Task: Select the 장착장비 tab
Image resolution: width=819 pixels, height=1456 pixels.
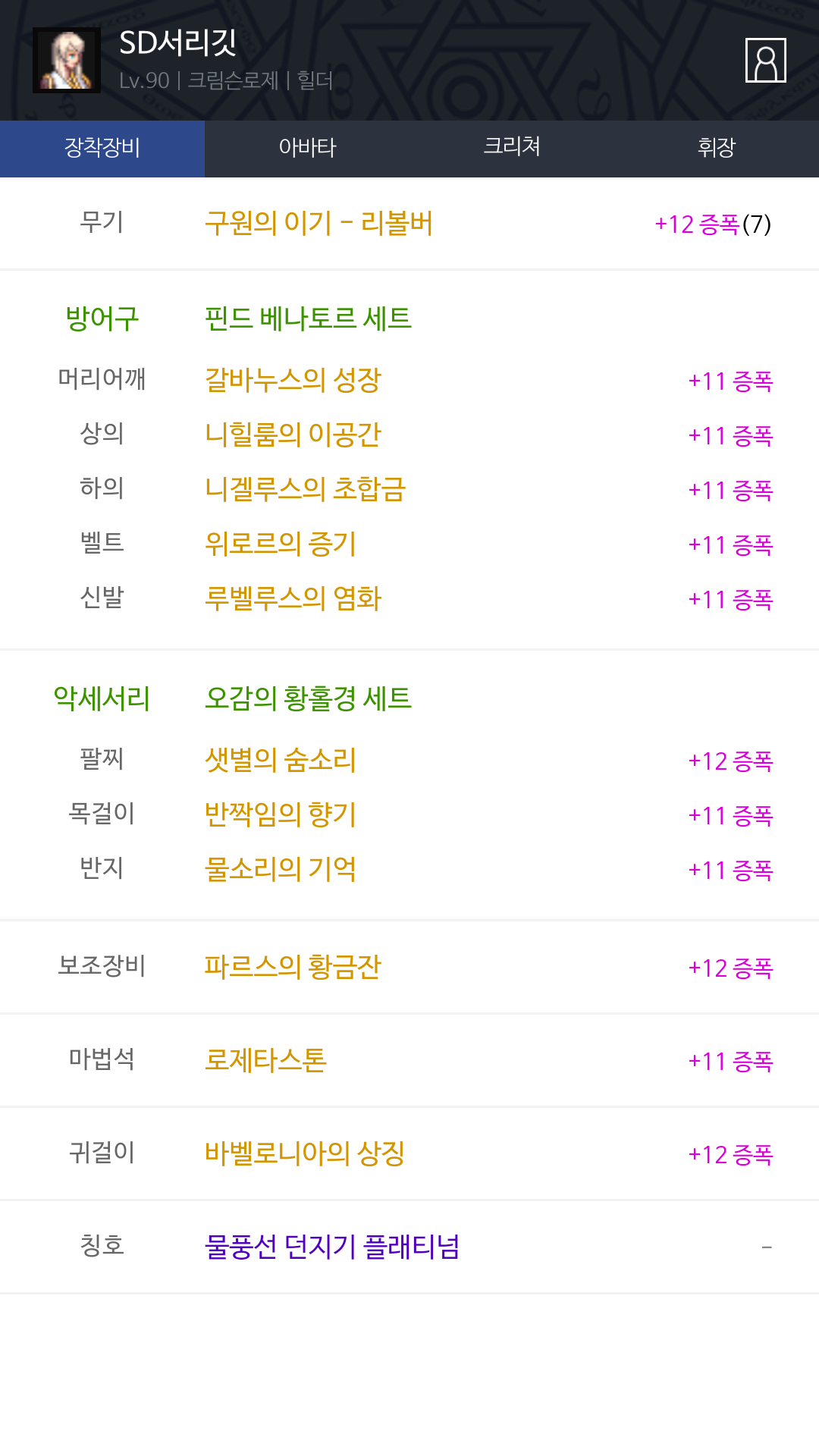Action: (102, 149)
